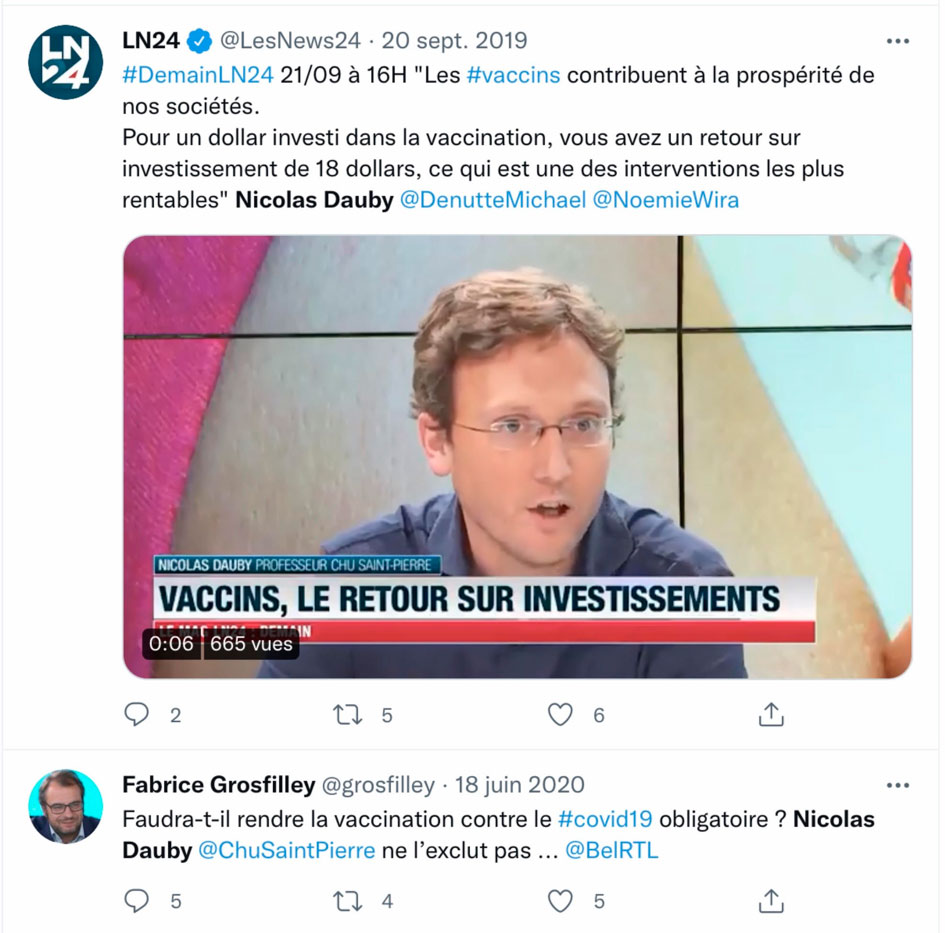Visit the @DenutteMichael profile mention
Viewport: 945px width, 933px height.
(x=492, y=199)
